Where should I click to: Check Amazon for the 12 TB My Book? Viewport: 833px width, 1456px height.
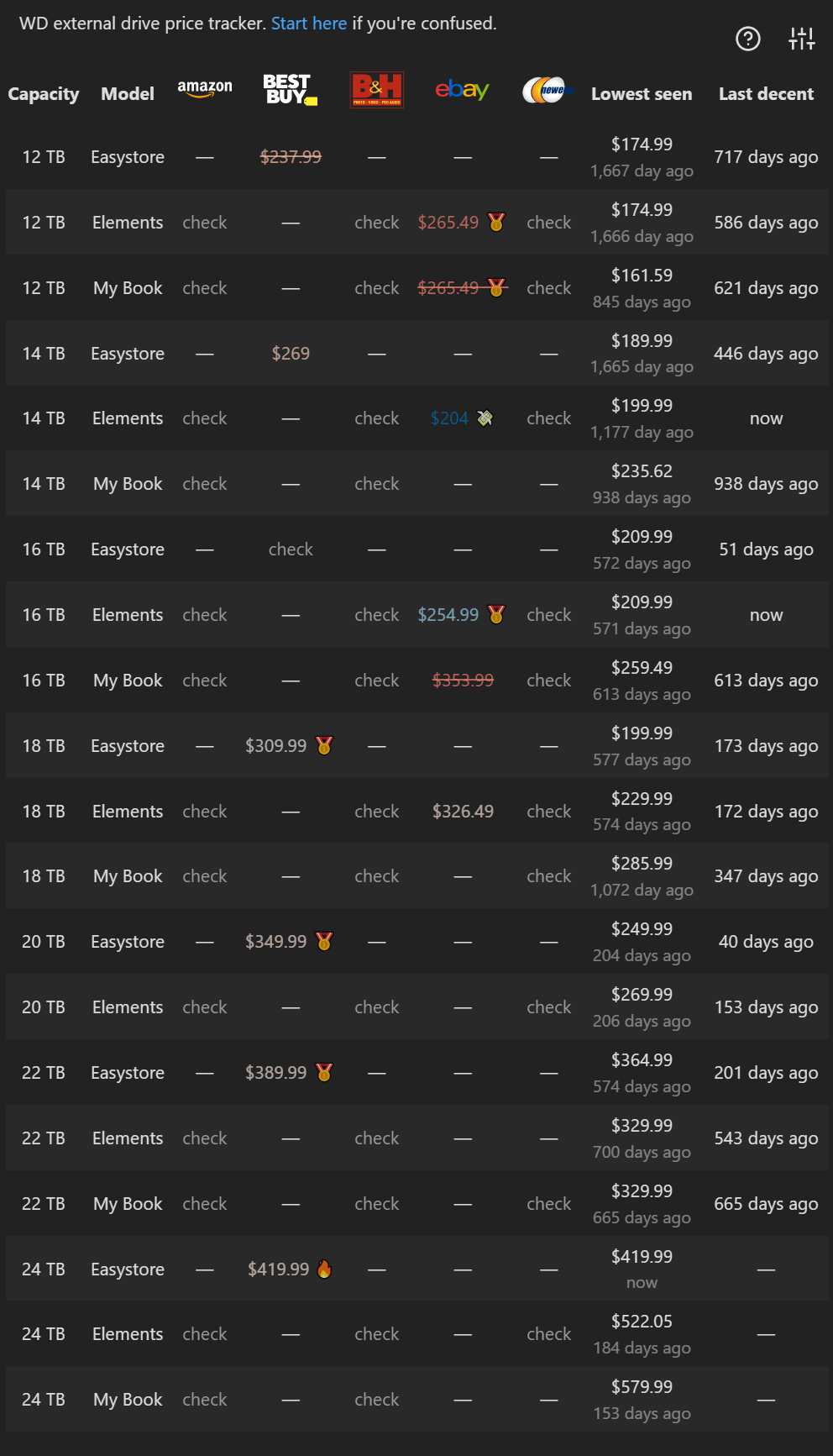point(205,288)
